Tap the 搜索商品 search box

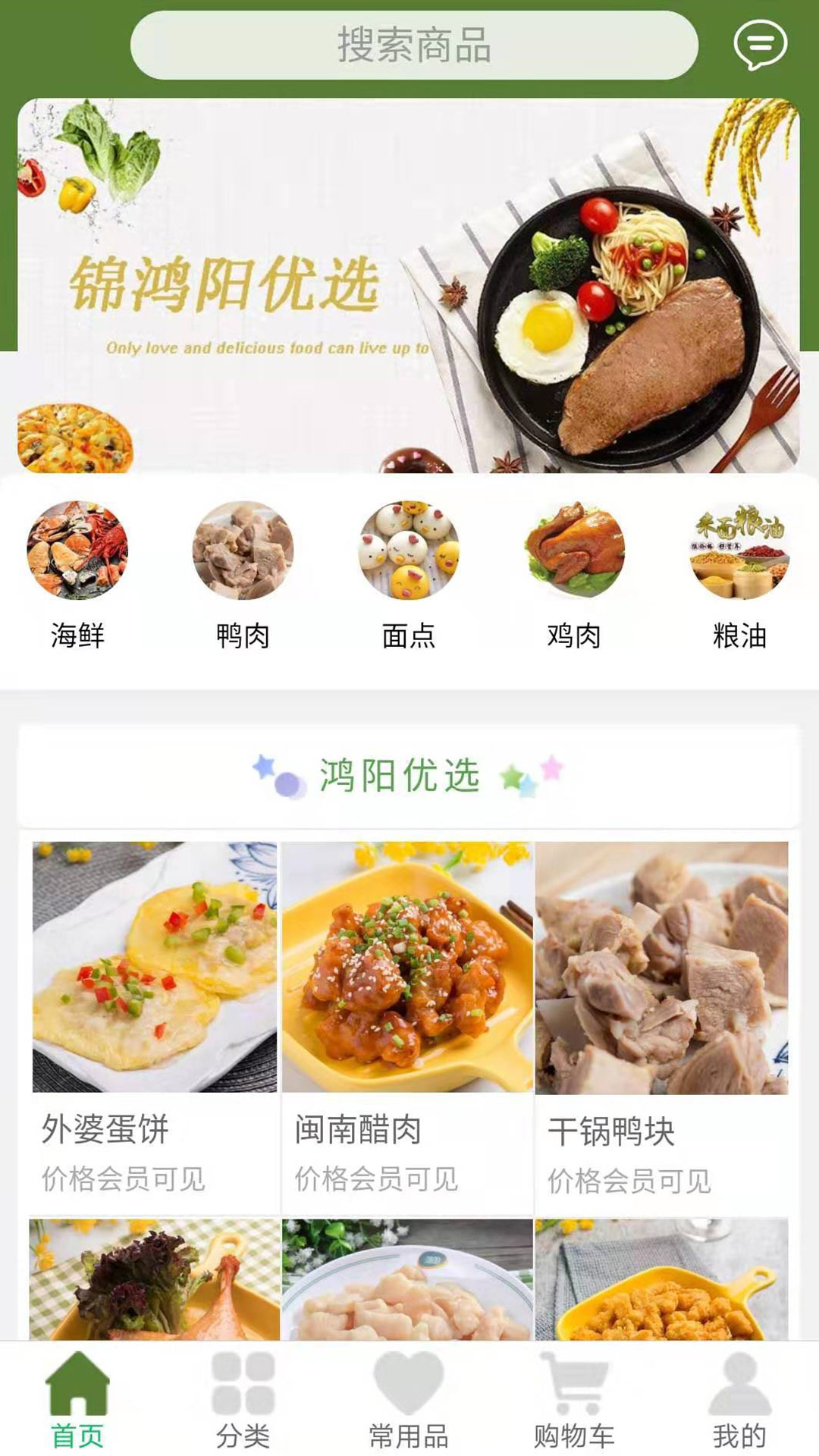coord(414,45)
